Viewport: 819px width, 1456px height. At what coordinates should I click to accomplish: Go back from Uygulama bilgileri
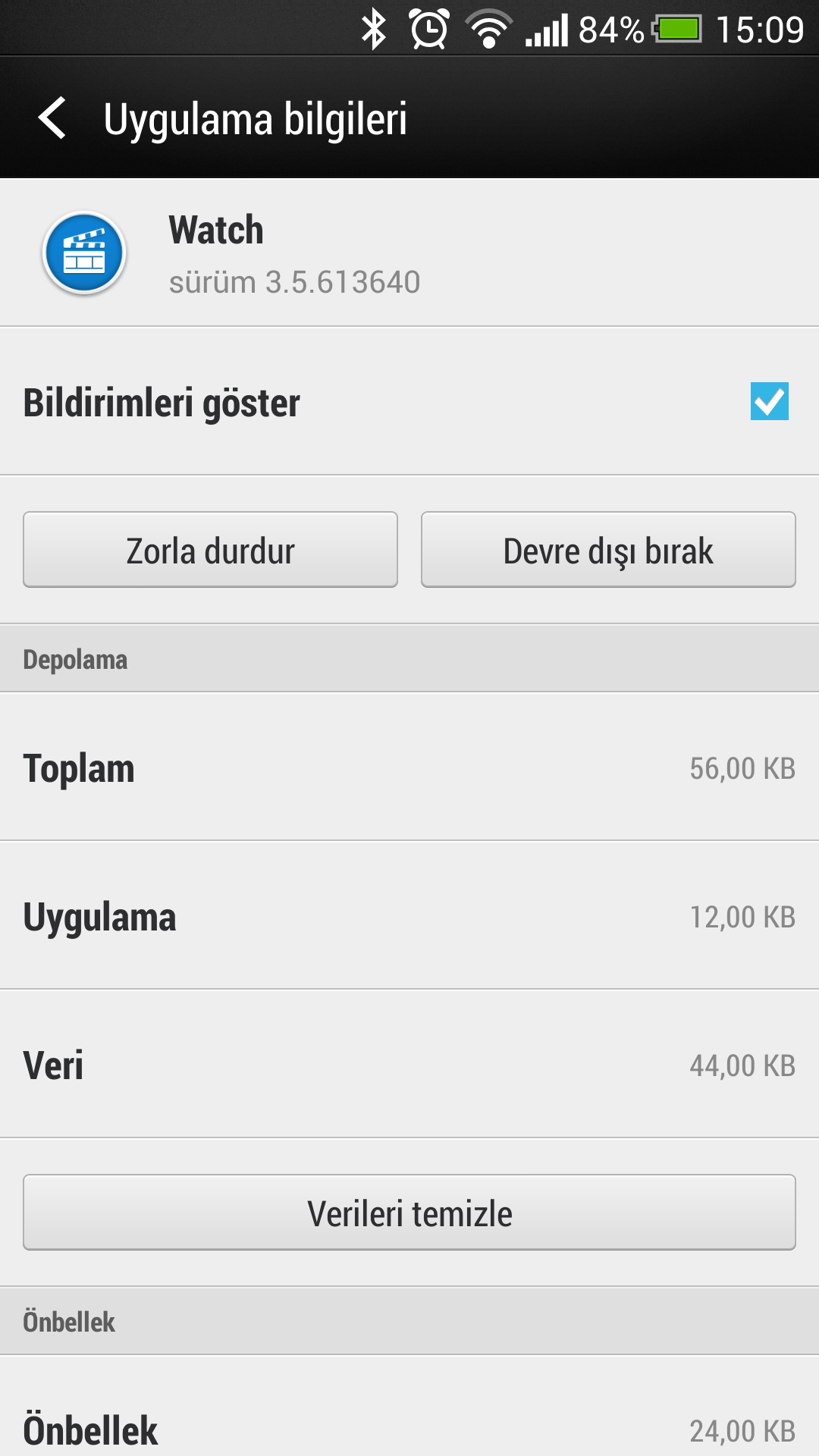coord(52,118)
